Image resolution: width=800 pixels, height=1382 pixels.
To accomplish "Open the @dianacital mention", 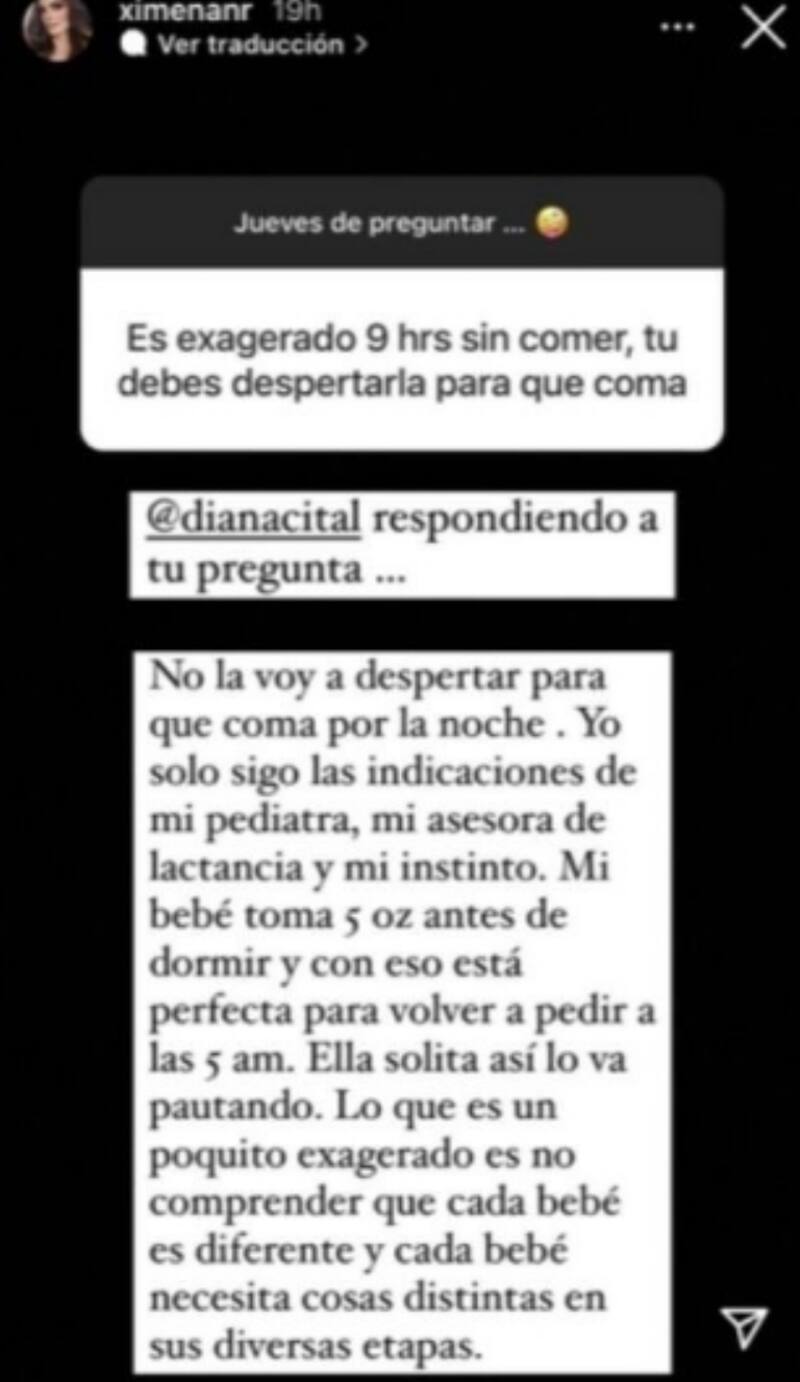I will 253,522.
